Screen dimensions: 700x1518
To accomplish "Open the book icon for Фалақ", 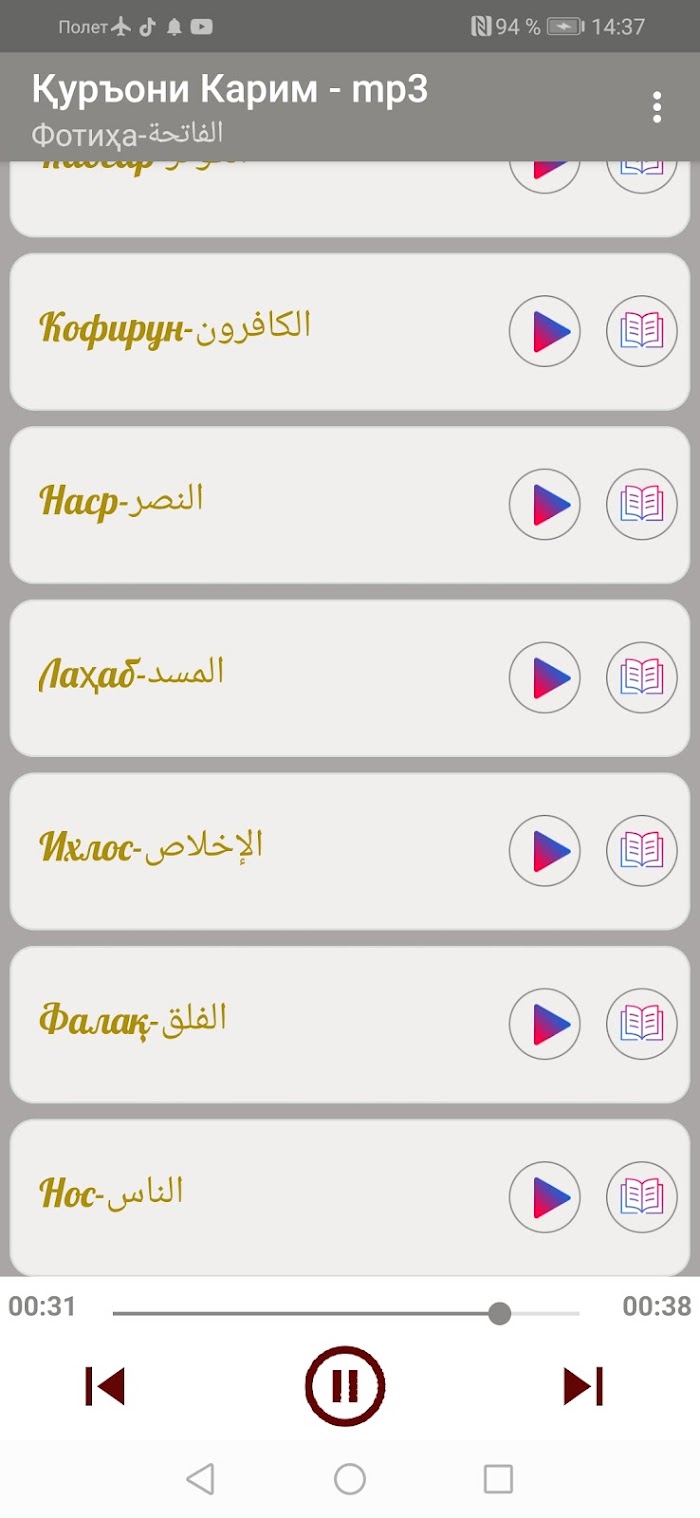I will 642,1024.
